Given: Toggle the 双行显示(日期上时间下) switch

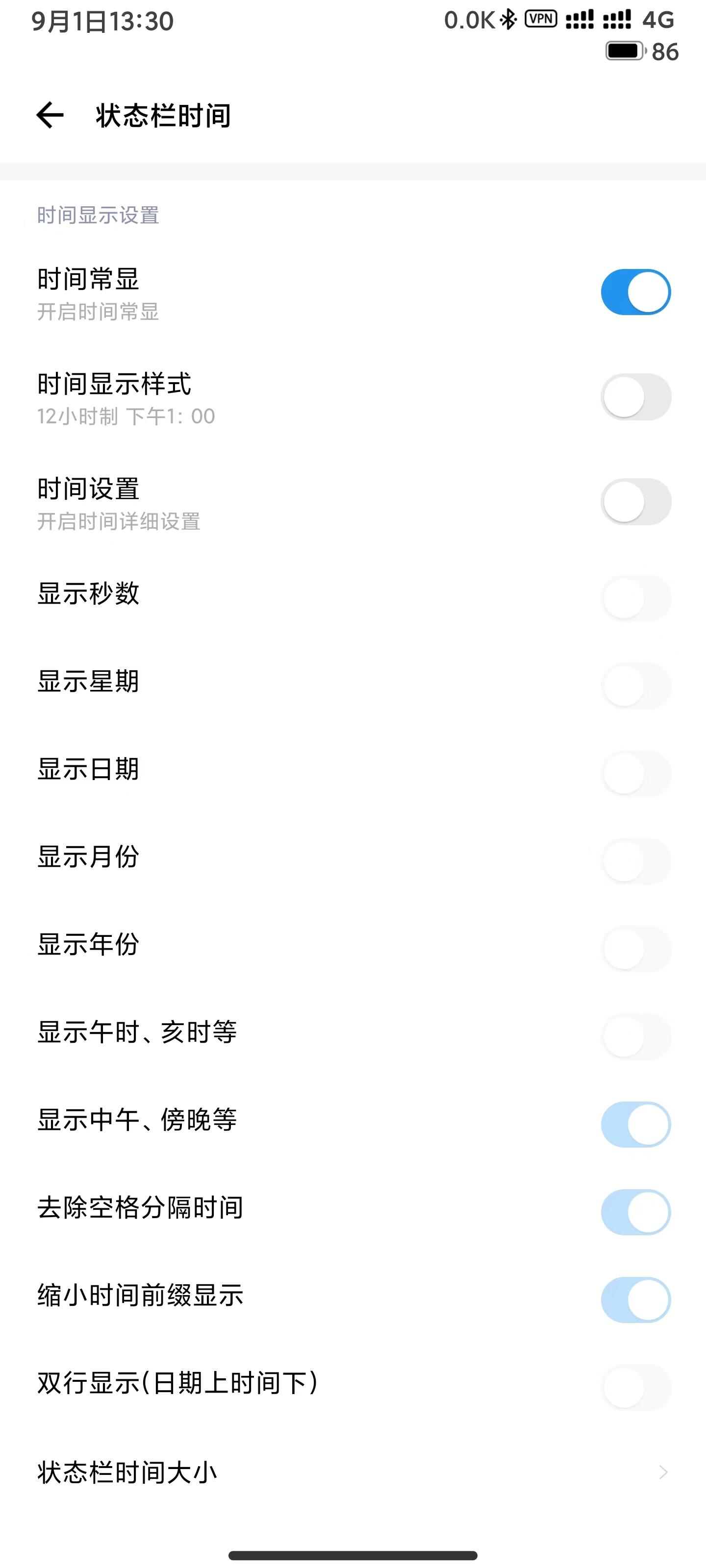Looking at the screenshot, I should [x=635, y=1387].
